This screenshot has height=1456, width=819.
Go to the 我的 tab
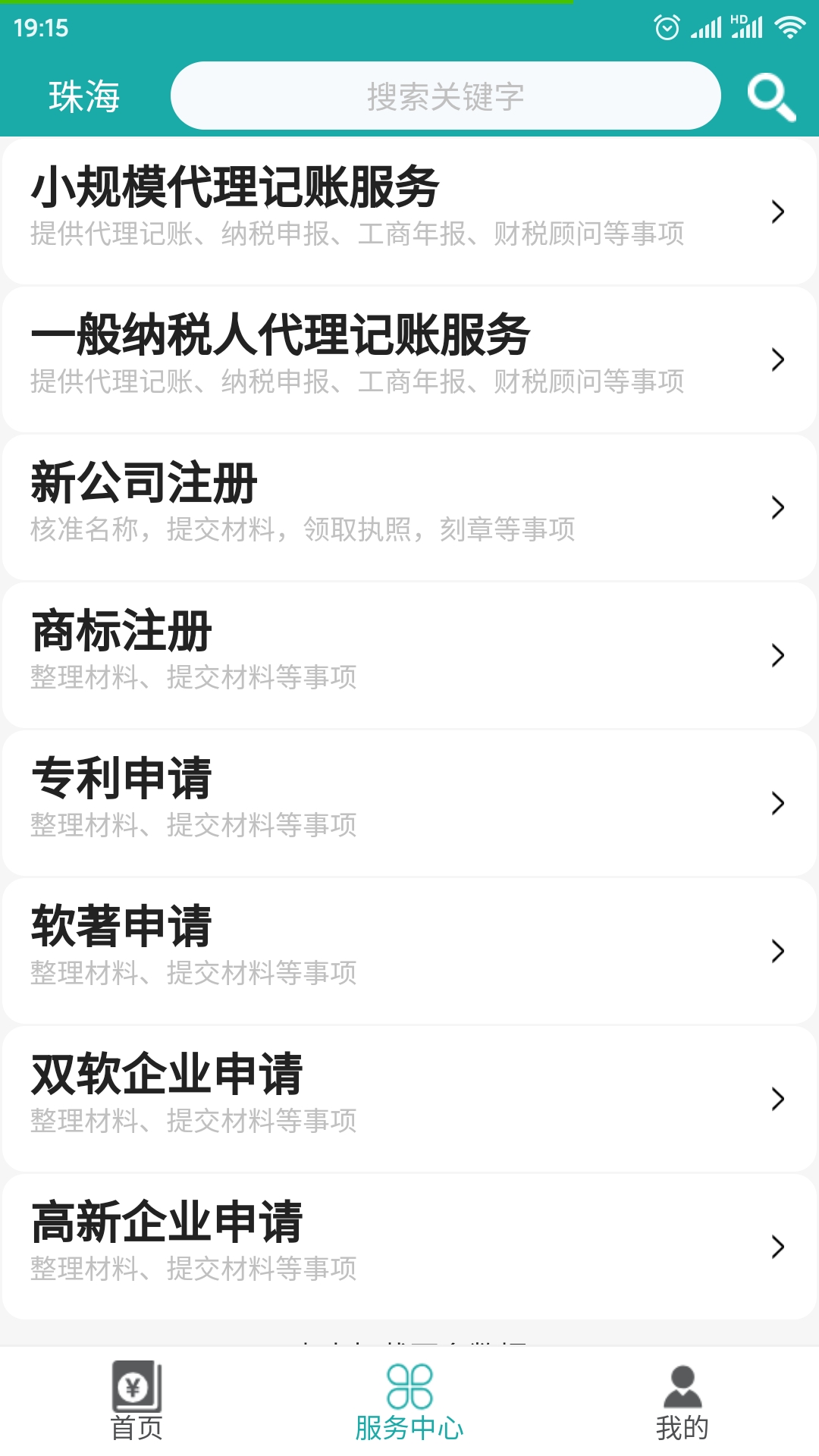pos(682,1402)
